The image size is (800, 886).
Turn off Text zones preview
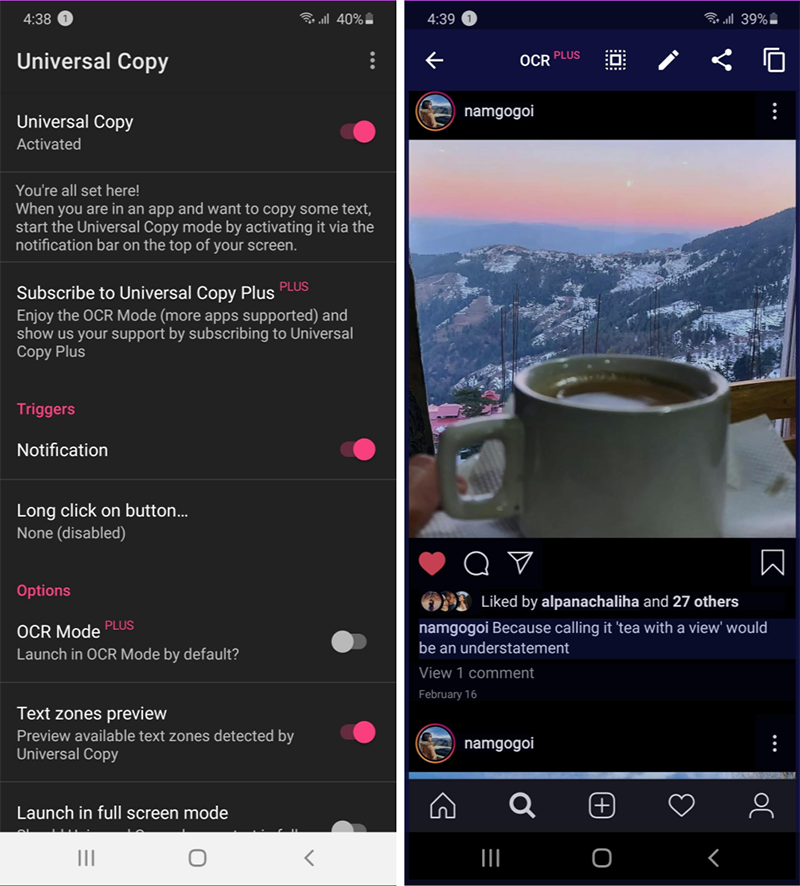pos(357,733)
